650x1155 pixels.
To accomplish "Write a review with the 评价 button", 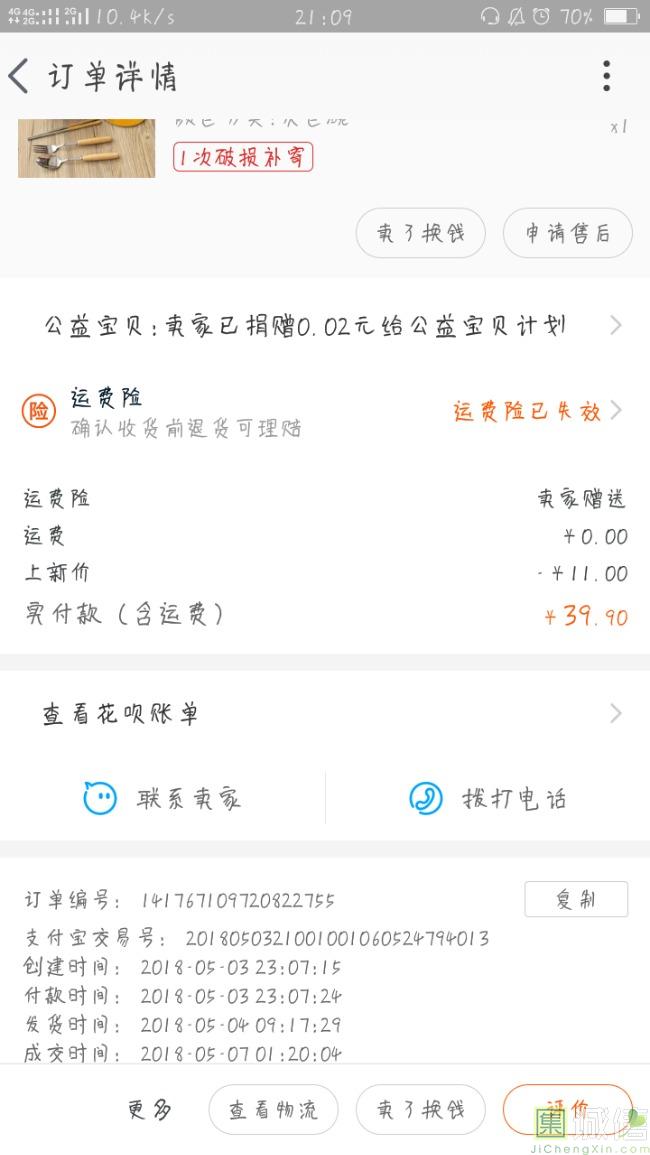I will 566,1109.
